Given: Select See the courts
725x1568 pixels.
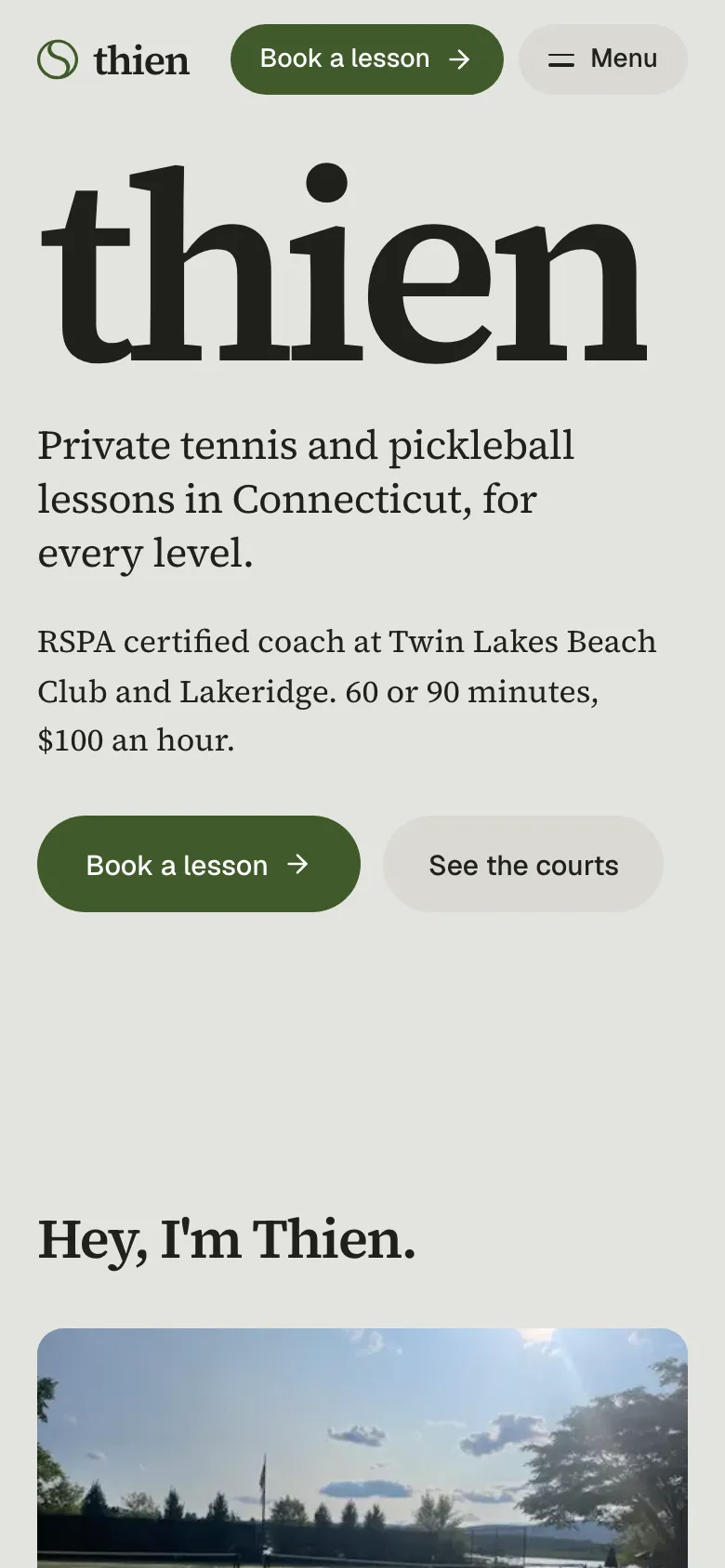Looking at the screenshot, I should (x=523, y=864).
